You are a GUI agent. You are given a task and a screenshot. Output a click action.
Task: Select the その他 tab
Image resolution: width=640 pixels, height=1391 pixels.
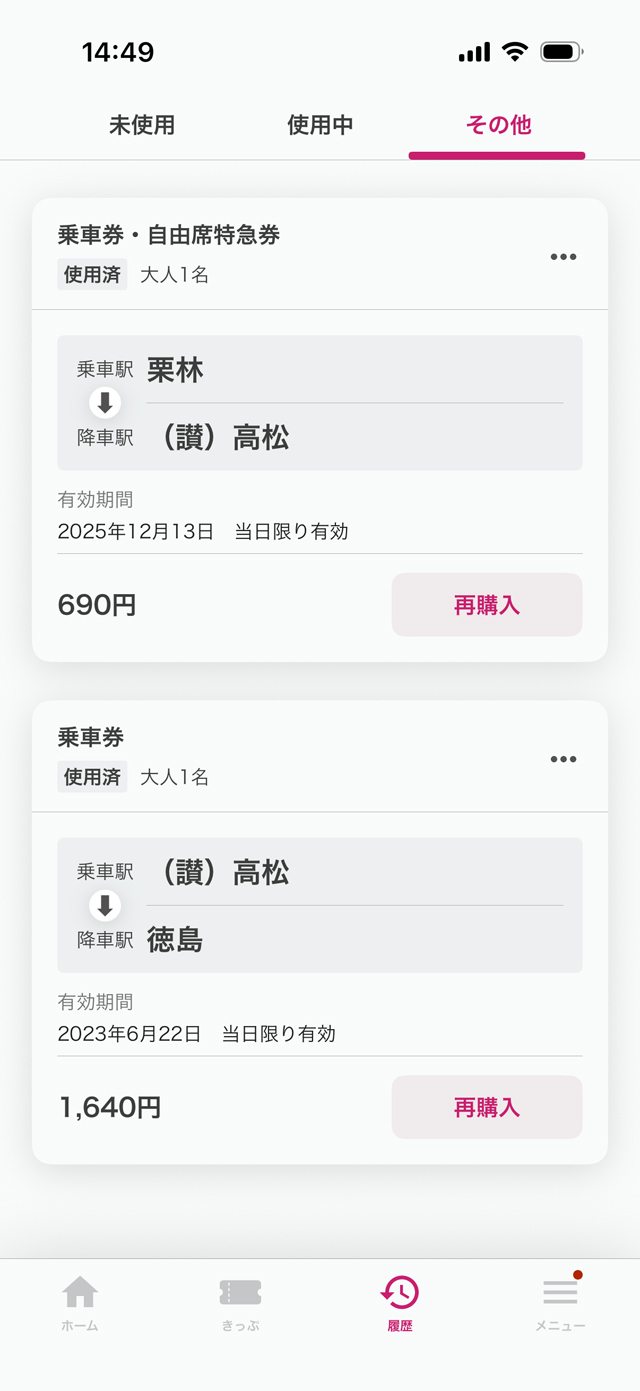click(497, 126)
